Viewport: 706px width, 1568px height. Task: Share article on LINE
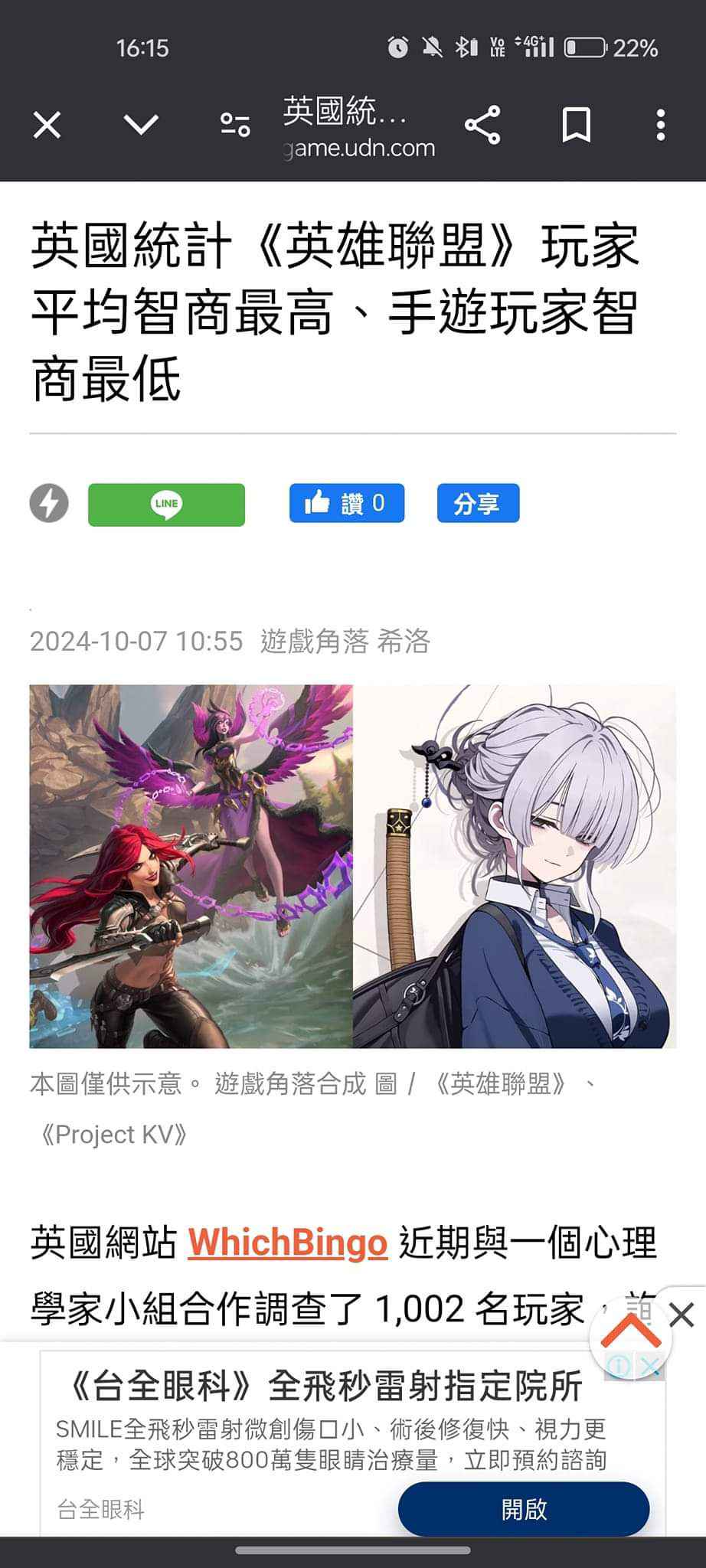166,505
